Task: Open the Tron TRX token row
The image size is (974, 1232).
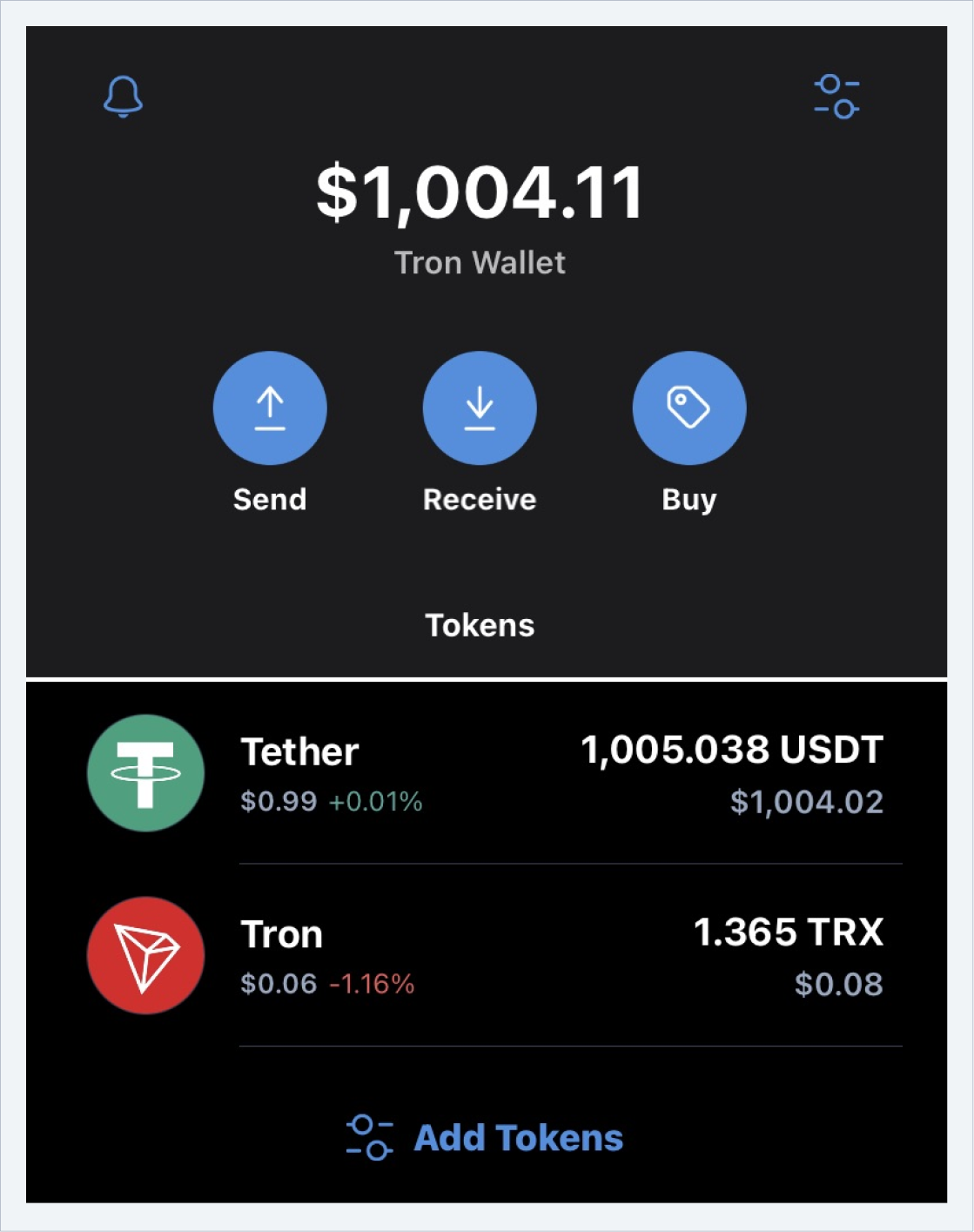Action: [x=486, y=957]
